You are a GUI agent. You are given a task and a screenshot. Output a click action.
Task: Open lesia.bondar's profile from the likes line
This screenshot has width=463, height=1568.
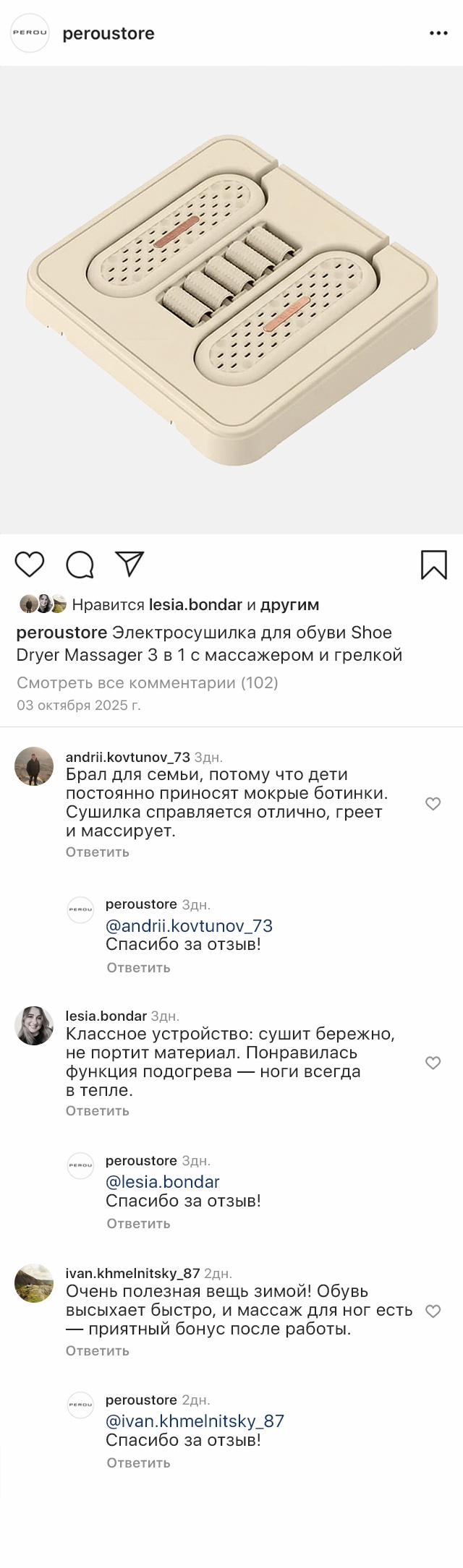[195, 604]
